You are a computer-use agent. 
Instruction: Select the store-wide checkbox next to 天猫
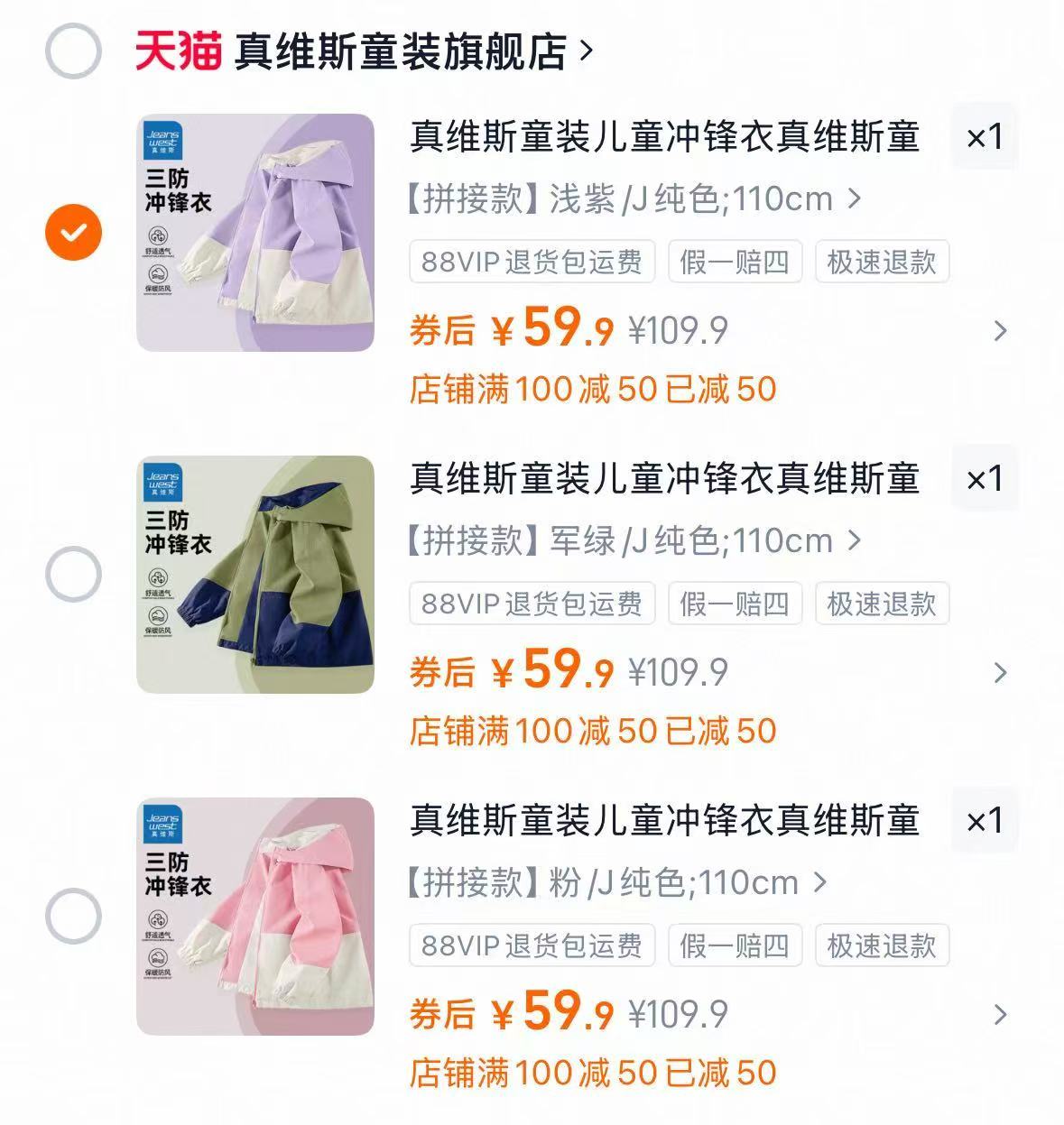pos(76,51)
